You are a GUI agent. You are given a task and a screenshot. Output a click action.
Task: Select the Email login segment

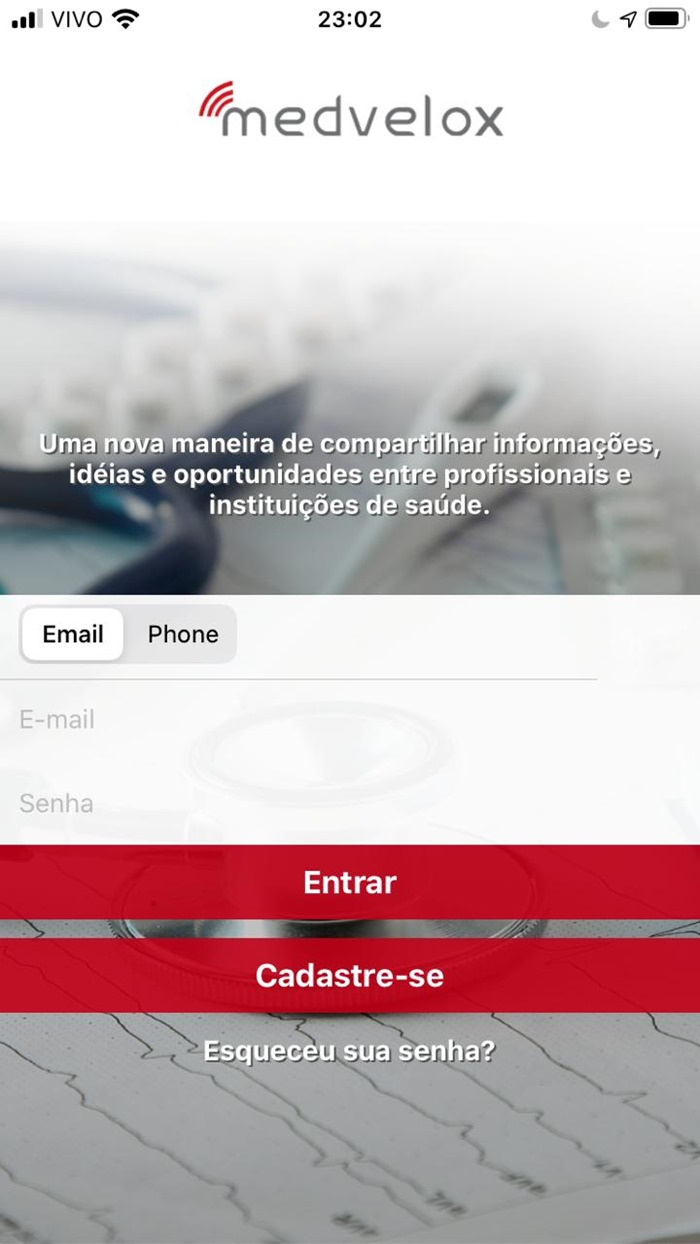[x=73, y=634]
